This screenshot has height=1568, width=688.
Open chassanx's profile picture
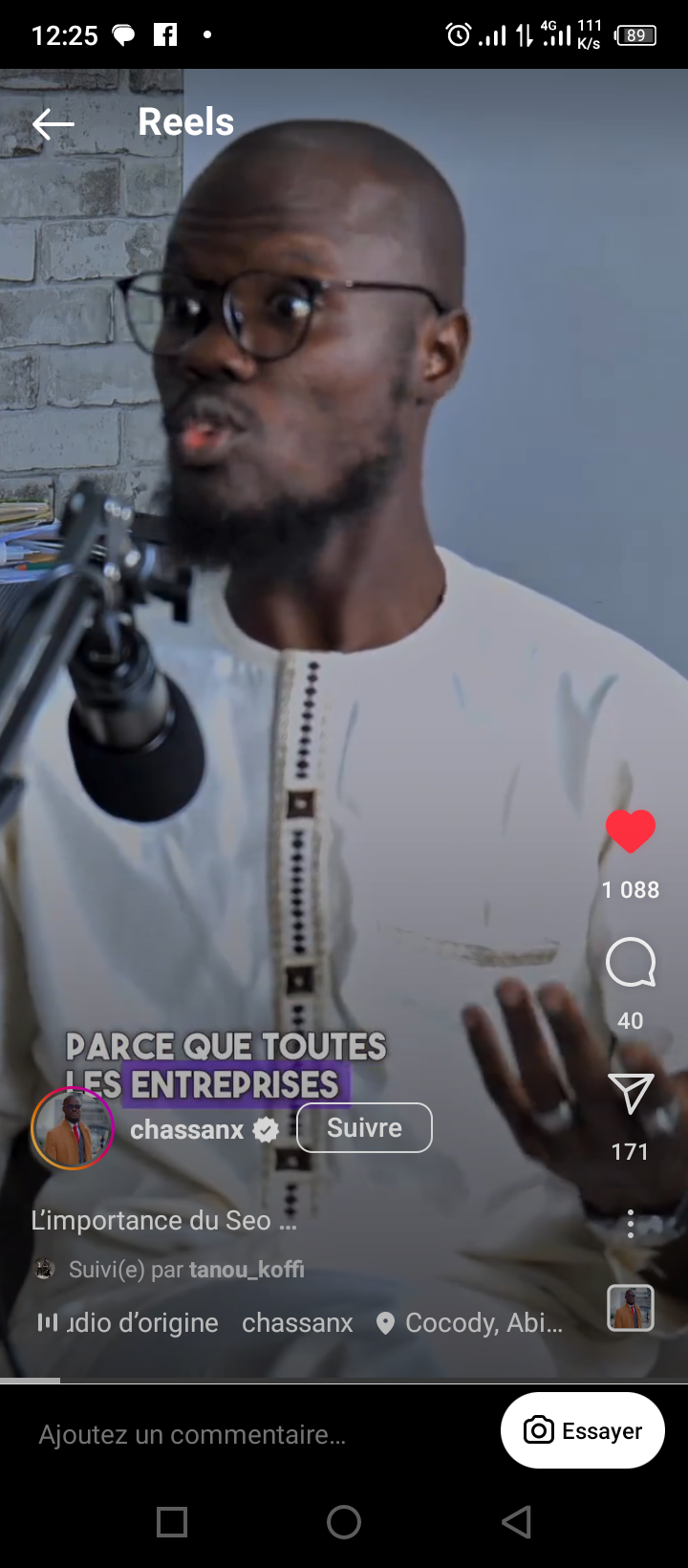pos(73,1128)
